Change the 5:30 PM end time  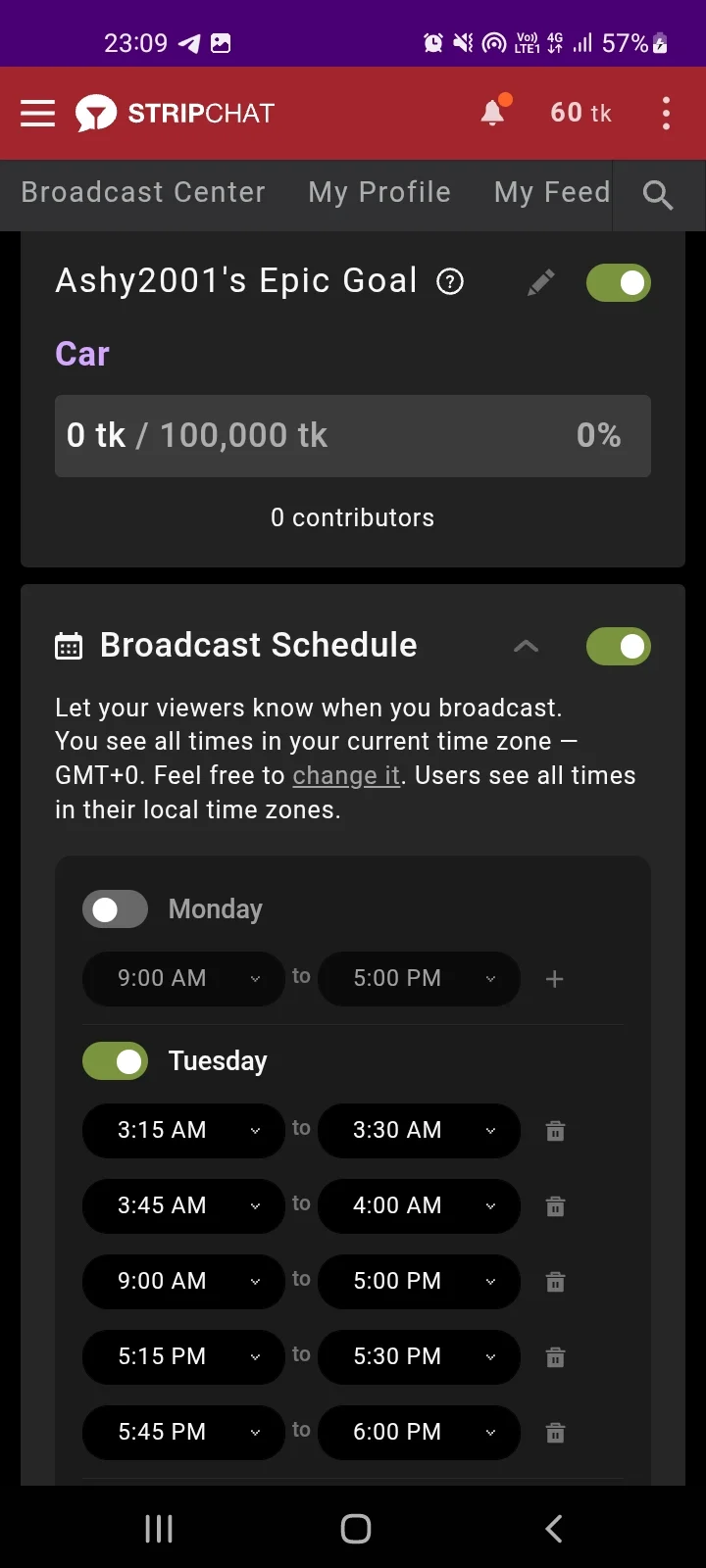coord(420,1357)
